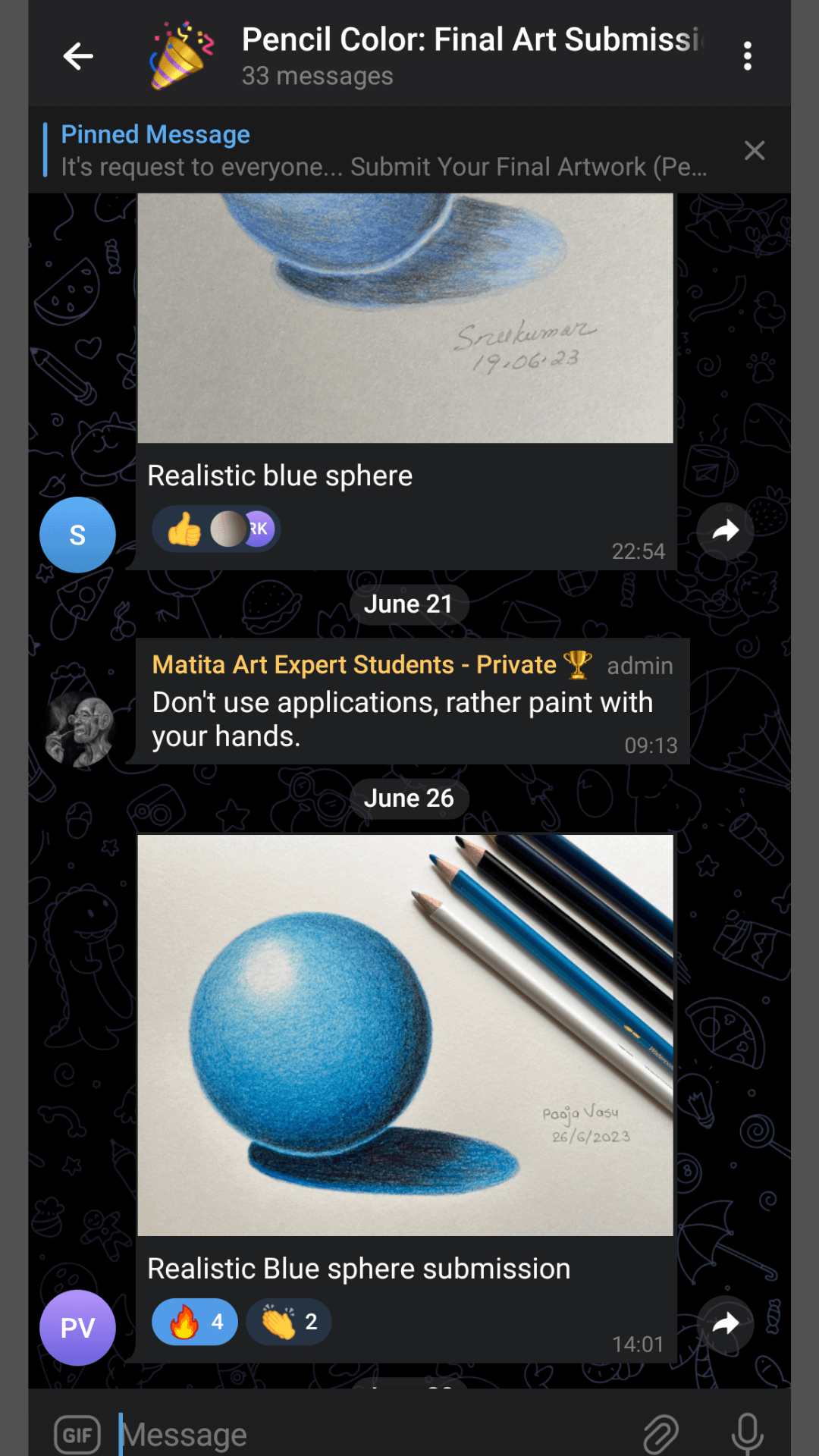Open the channel's overflow menu
This screenshot has width=819, height=1456.
[x=748, y=56]
